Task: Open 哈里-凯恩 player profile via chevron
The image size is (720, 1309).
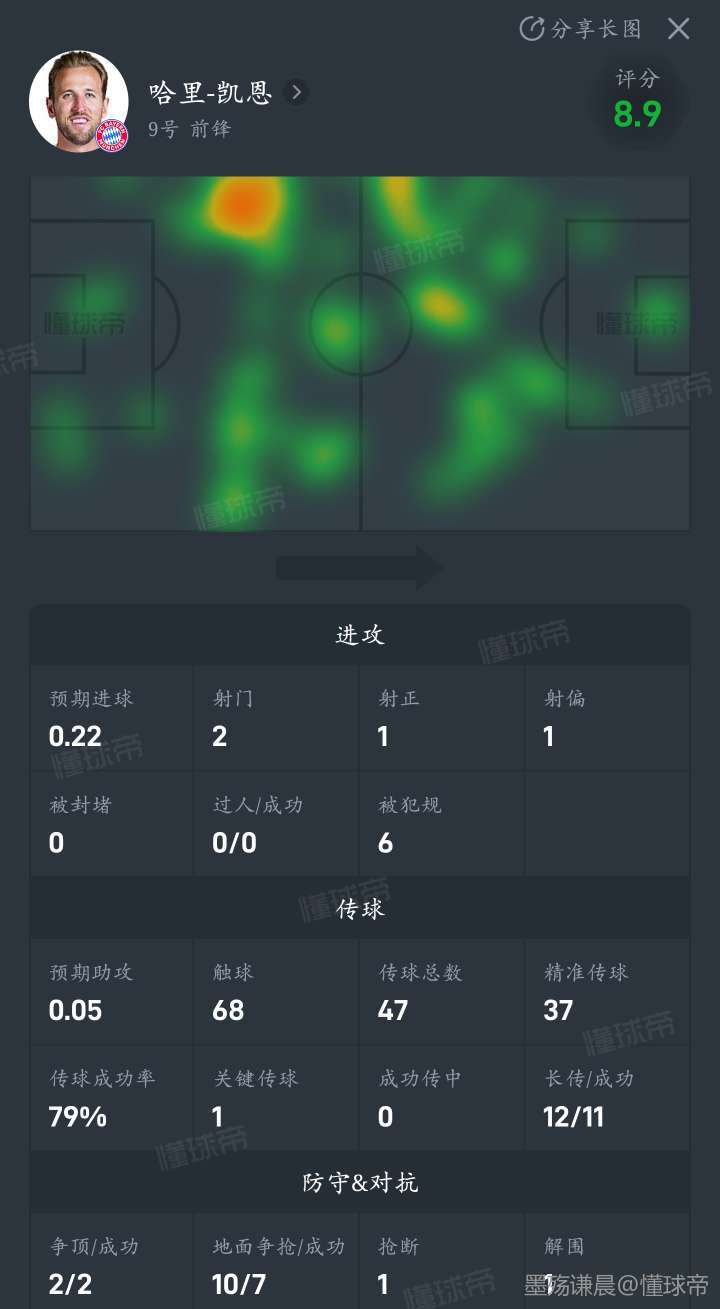Action: click(295, 93)
